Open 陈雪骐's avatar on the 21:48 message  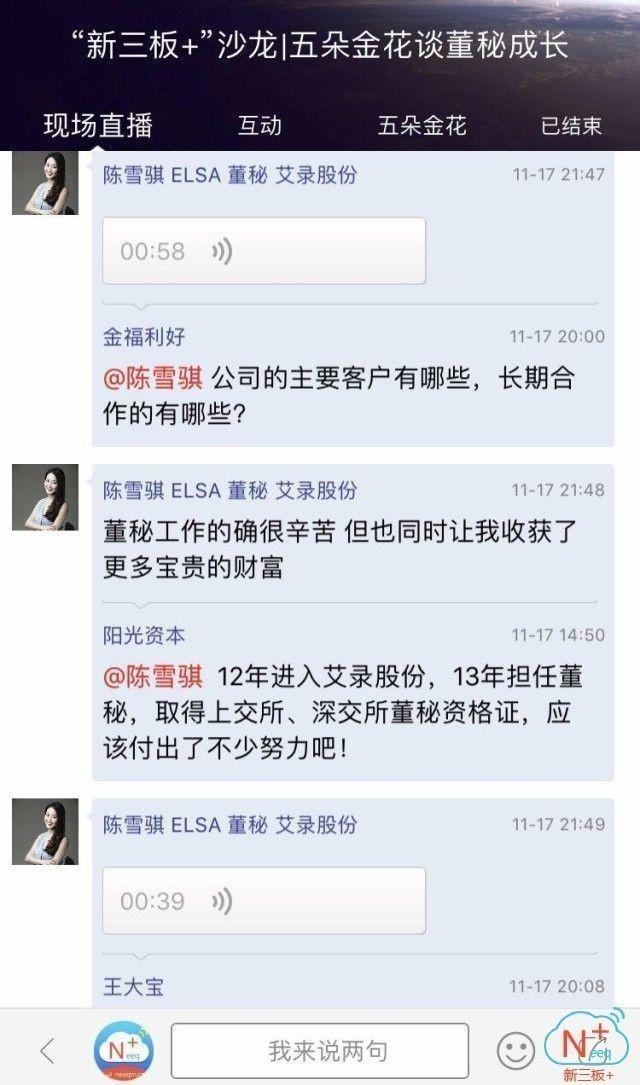tap(45, 498)
